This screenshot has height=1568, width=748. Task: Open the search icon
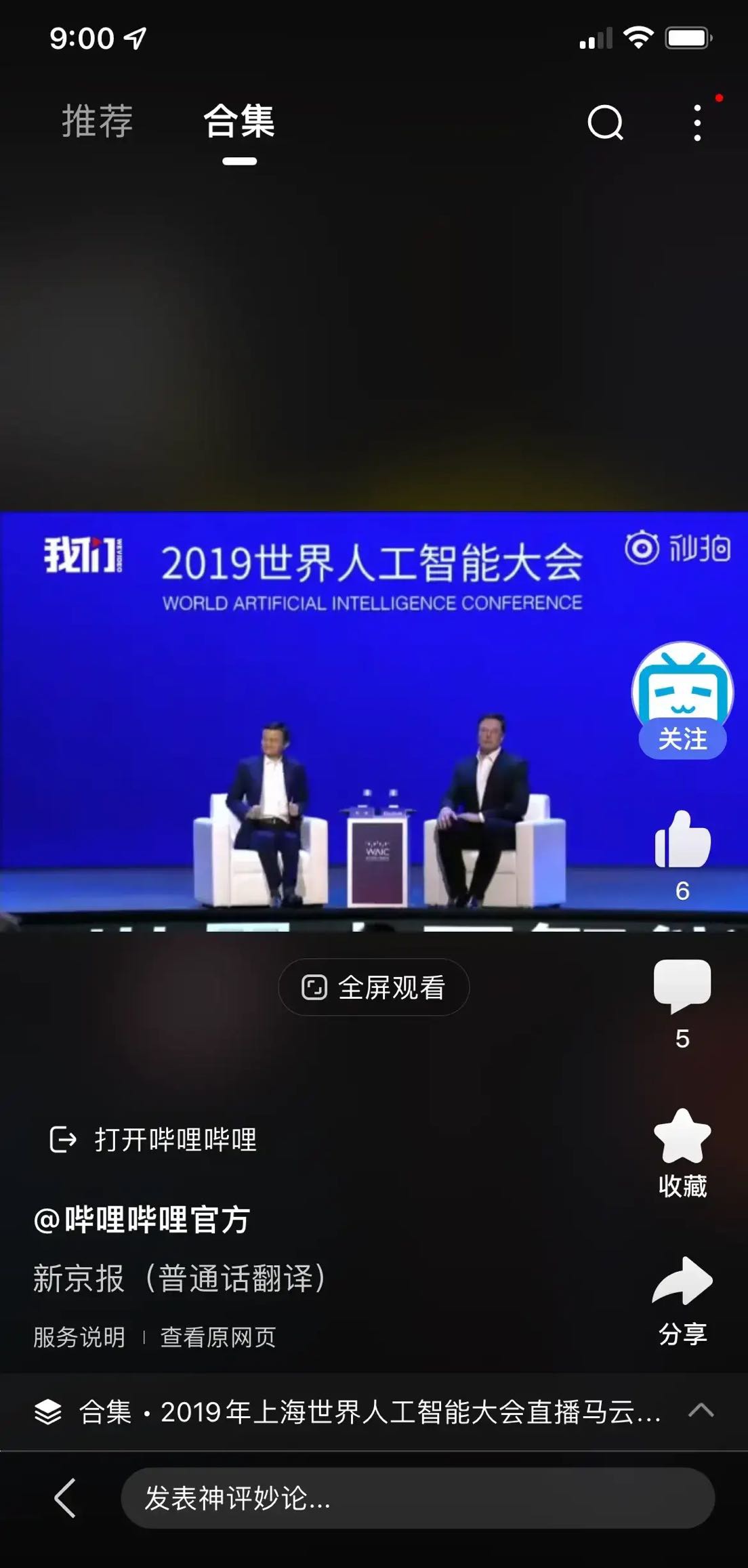[x=605, y=123]
